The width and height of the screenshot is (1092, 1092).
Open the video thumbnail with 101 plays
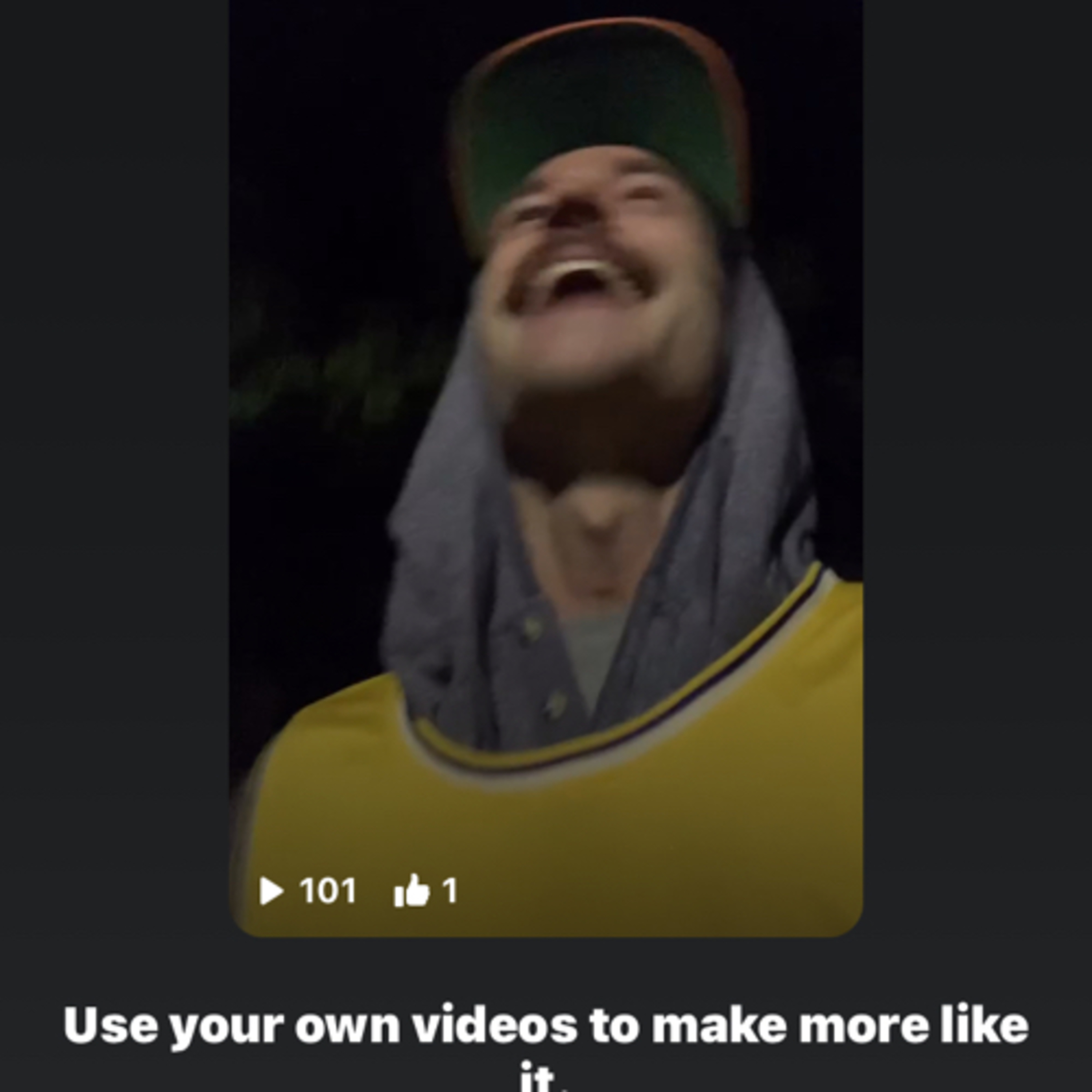pyautogui.click(x=546, y=468)
